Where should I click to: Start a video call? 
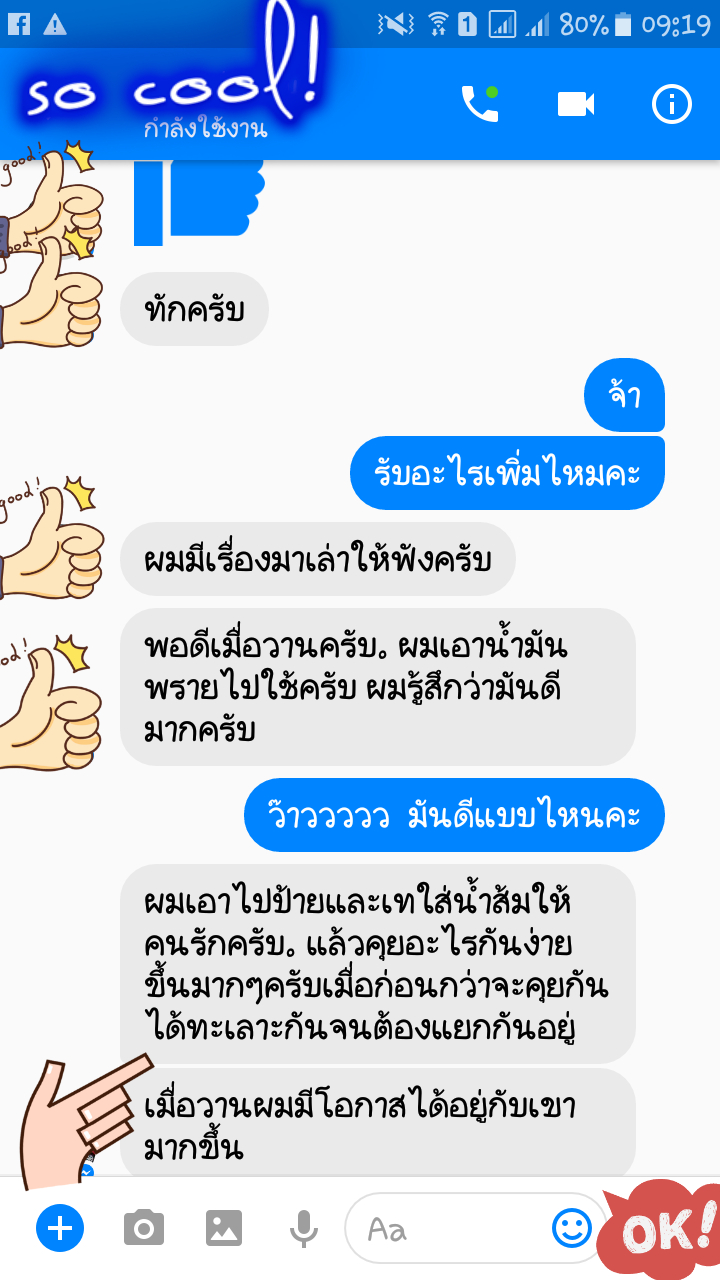tap(575, 103)
